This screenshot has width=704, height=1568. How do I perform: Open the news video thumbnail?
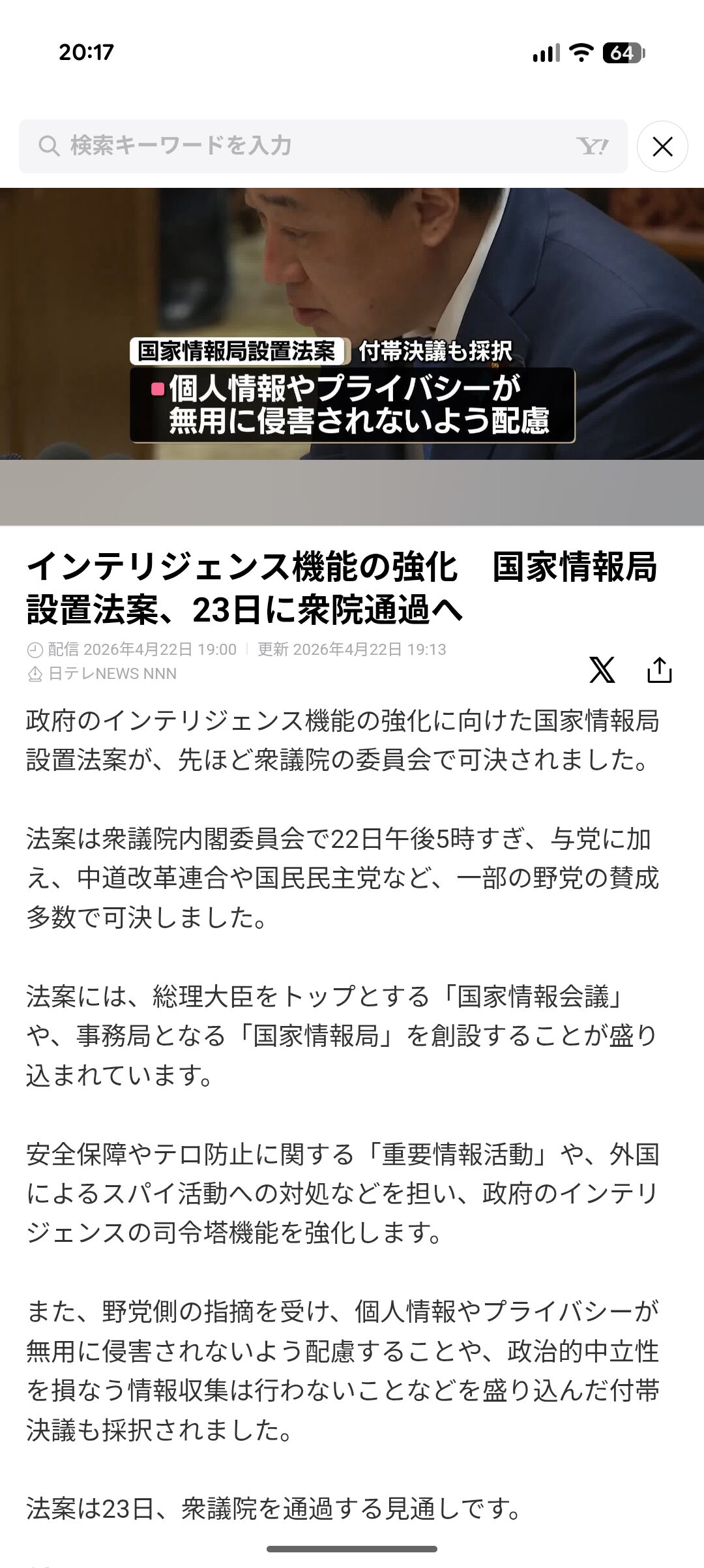(352, 324)
